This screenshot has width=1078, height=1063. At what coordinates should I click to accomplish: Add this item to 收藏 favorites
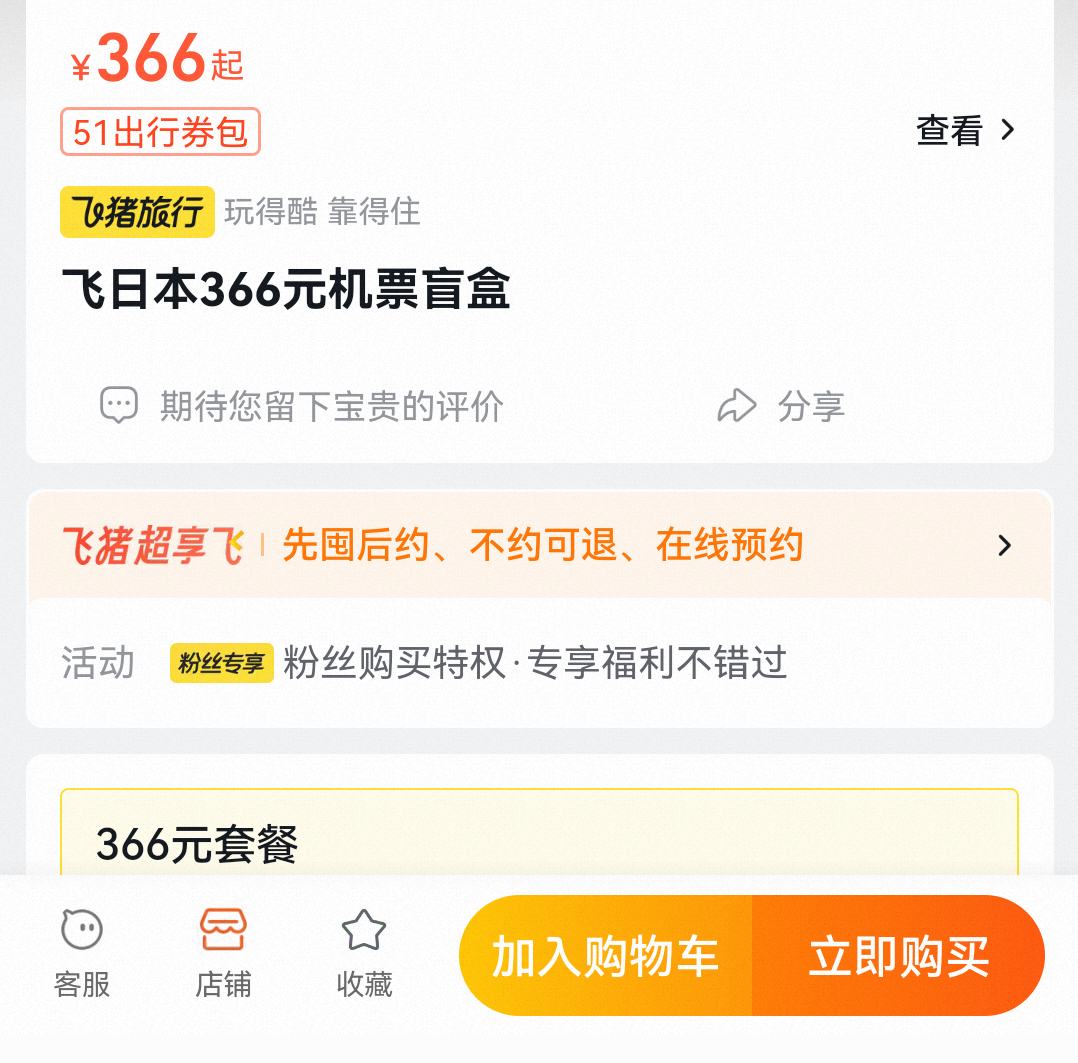point(364,953)
